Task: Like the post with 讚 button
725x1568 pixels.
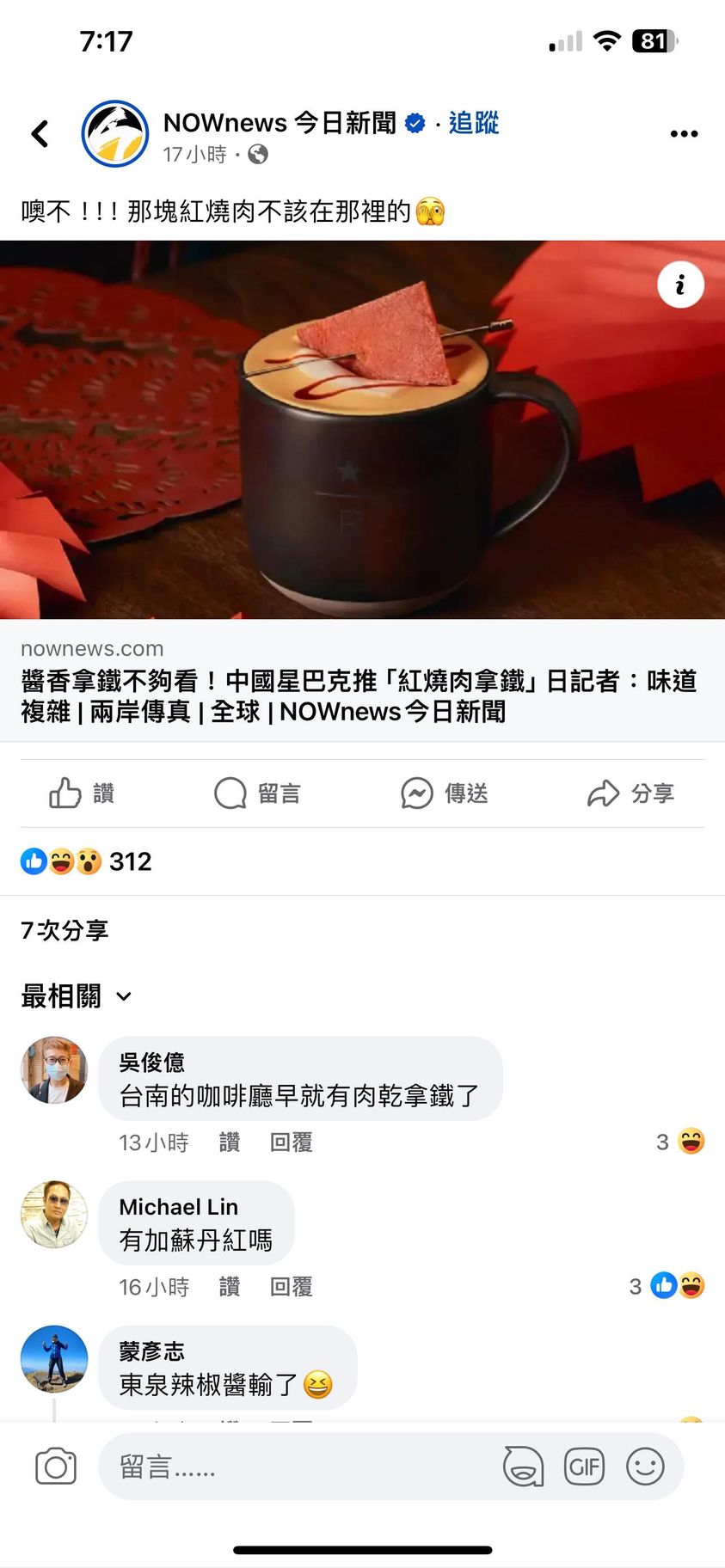Action: pos(83,793)
